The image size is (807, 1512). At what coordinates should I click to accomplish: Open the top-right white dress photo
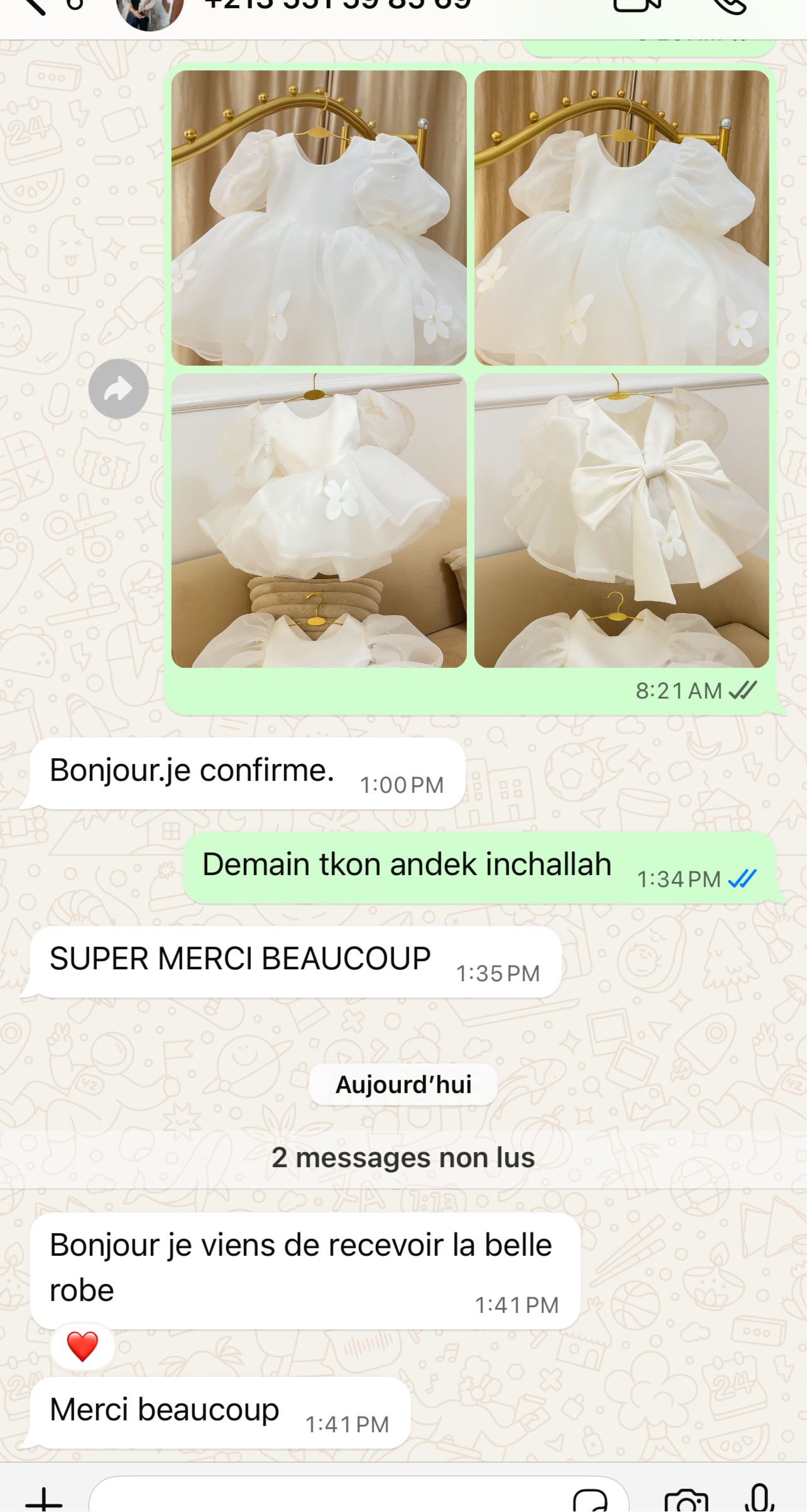621,217
